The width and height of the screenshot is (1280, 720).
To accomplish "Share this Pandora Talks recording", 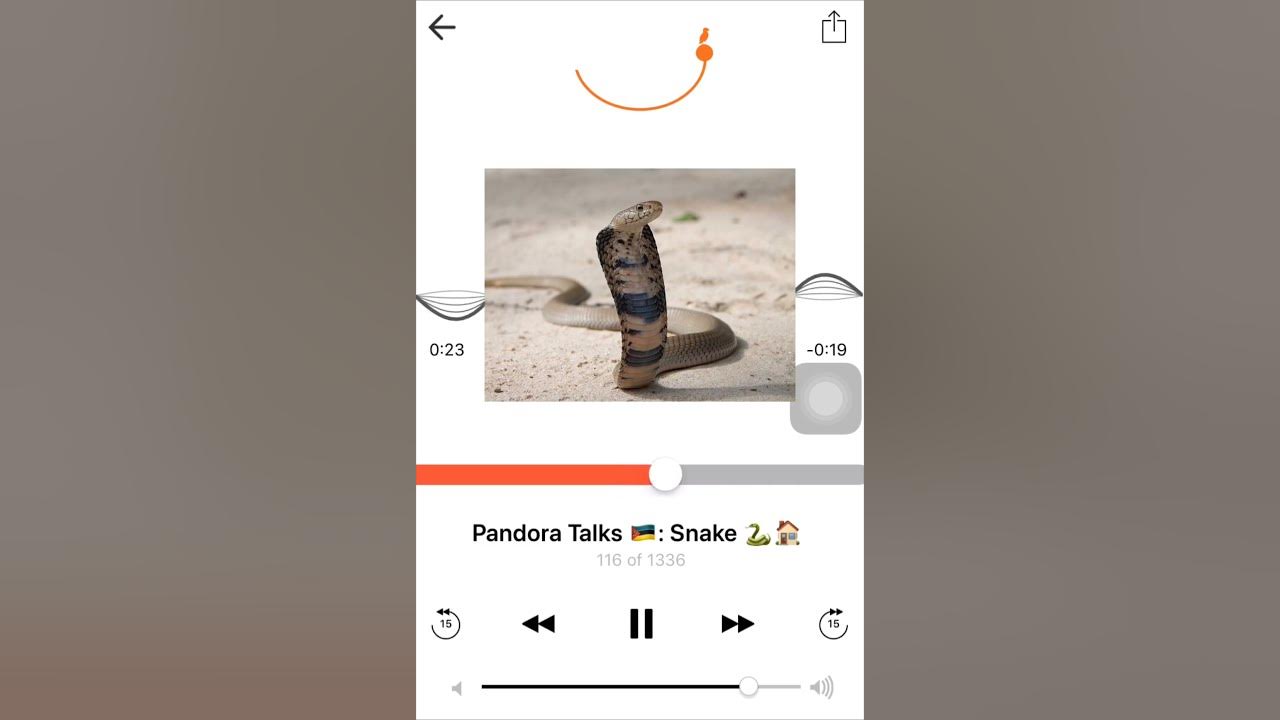I will (834, 27).
